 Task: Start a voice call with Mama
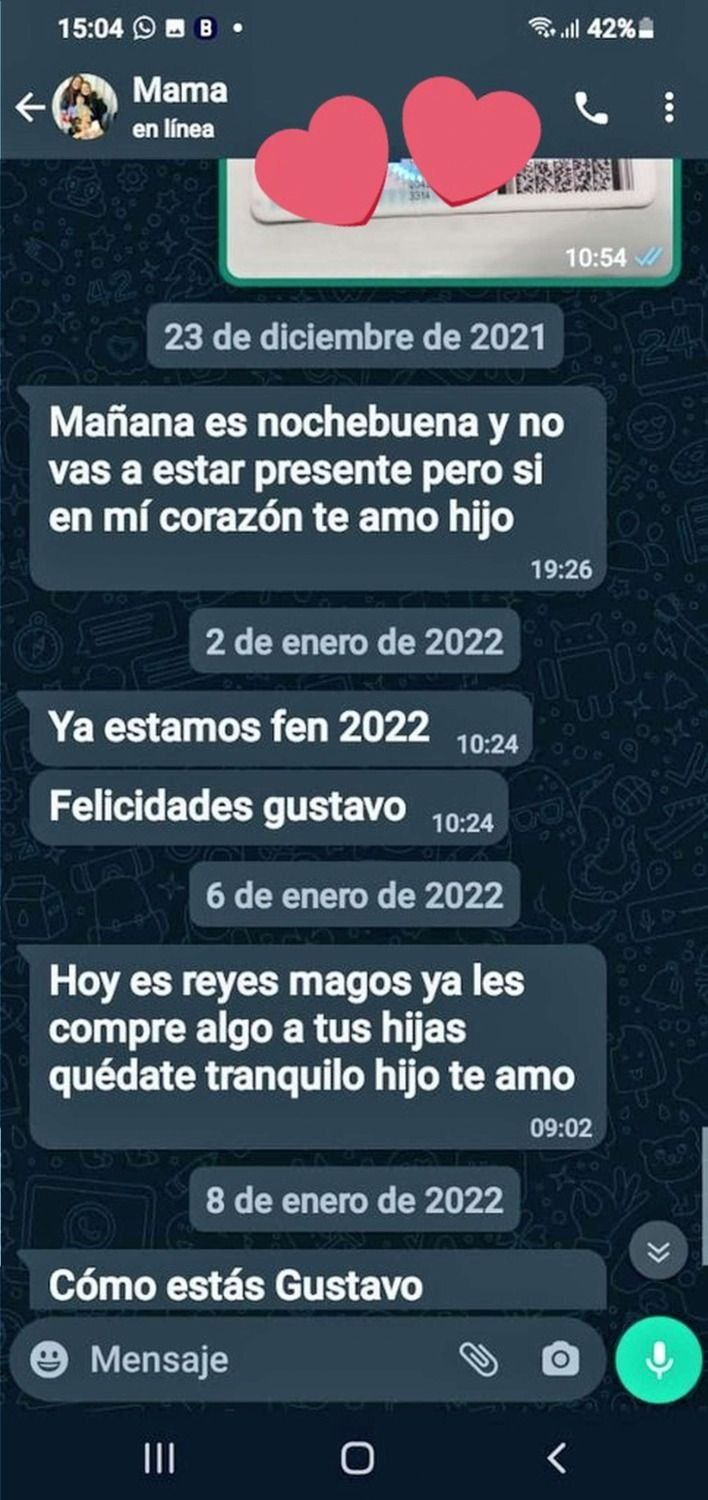point(591,108)
